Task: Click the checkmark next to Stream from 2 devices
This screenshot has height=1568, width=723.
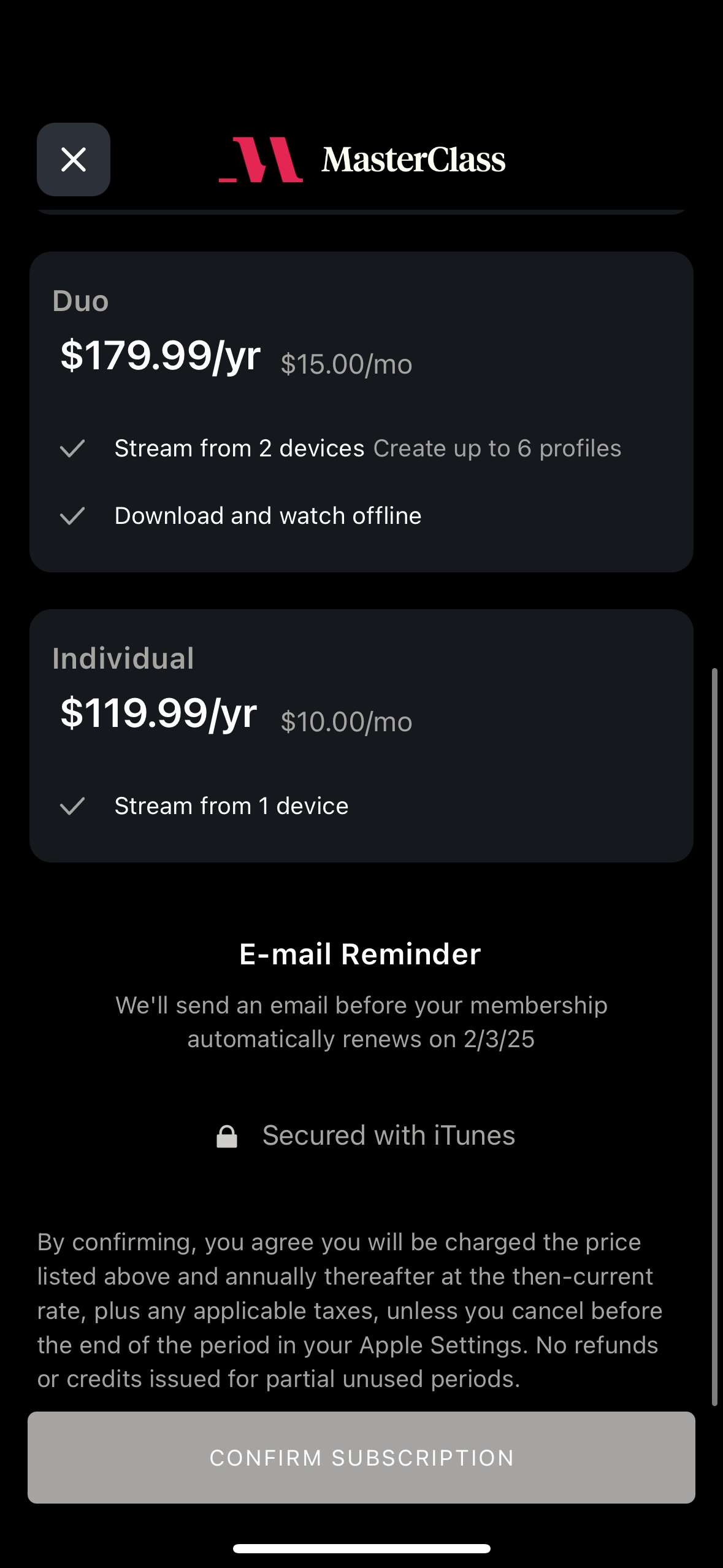Action: [x=73, y=448]
